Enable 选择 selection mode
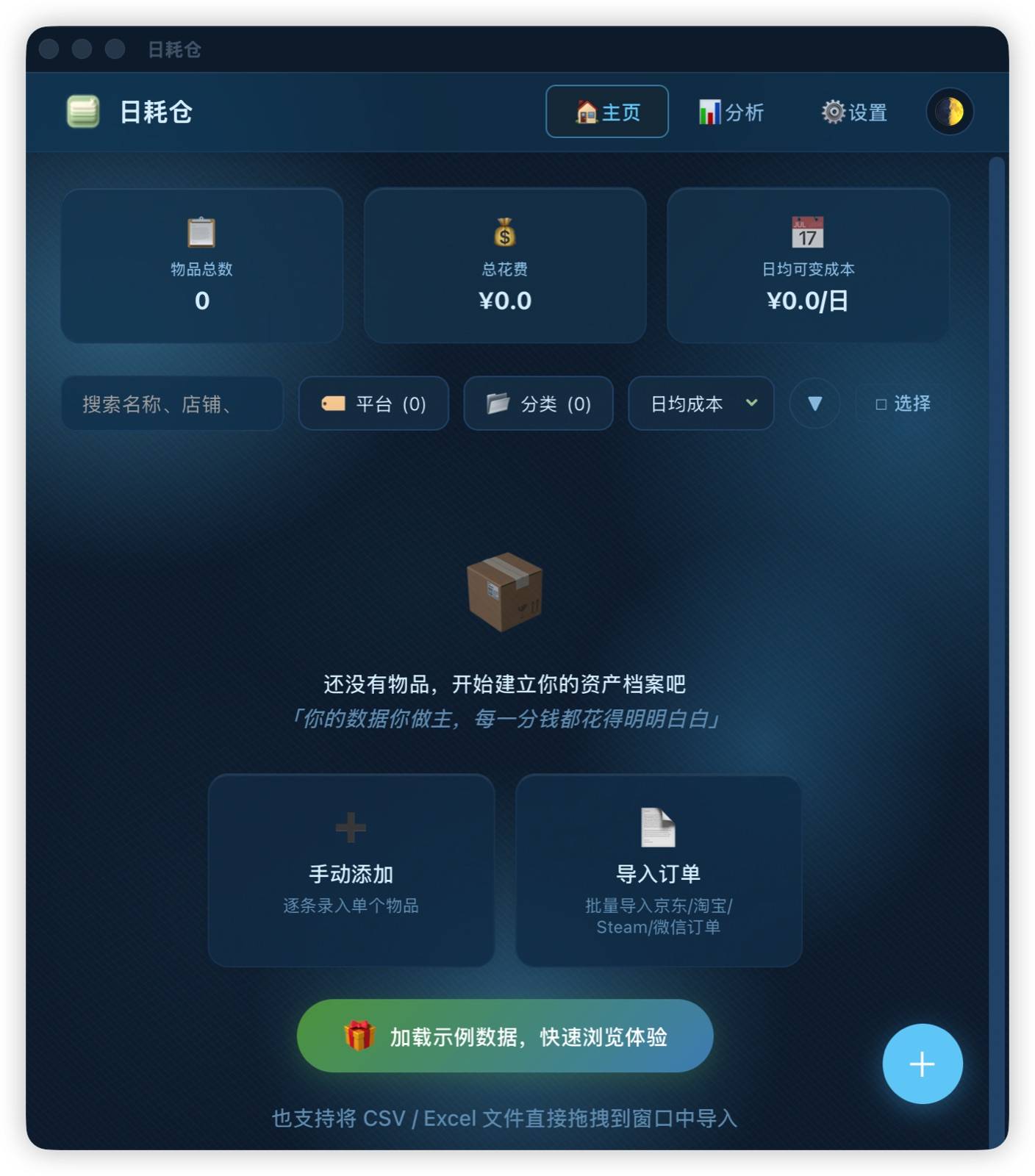The height and width of the screenshot is (1176, 1035). (903, 404)
